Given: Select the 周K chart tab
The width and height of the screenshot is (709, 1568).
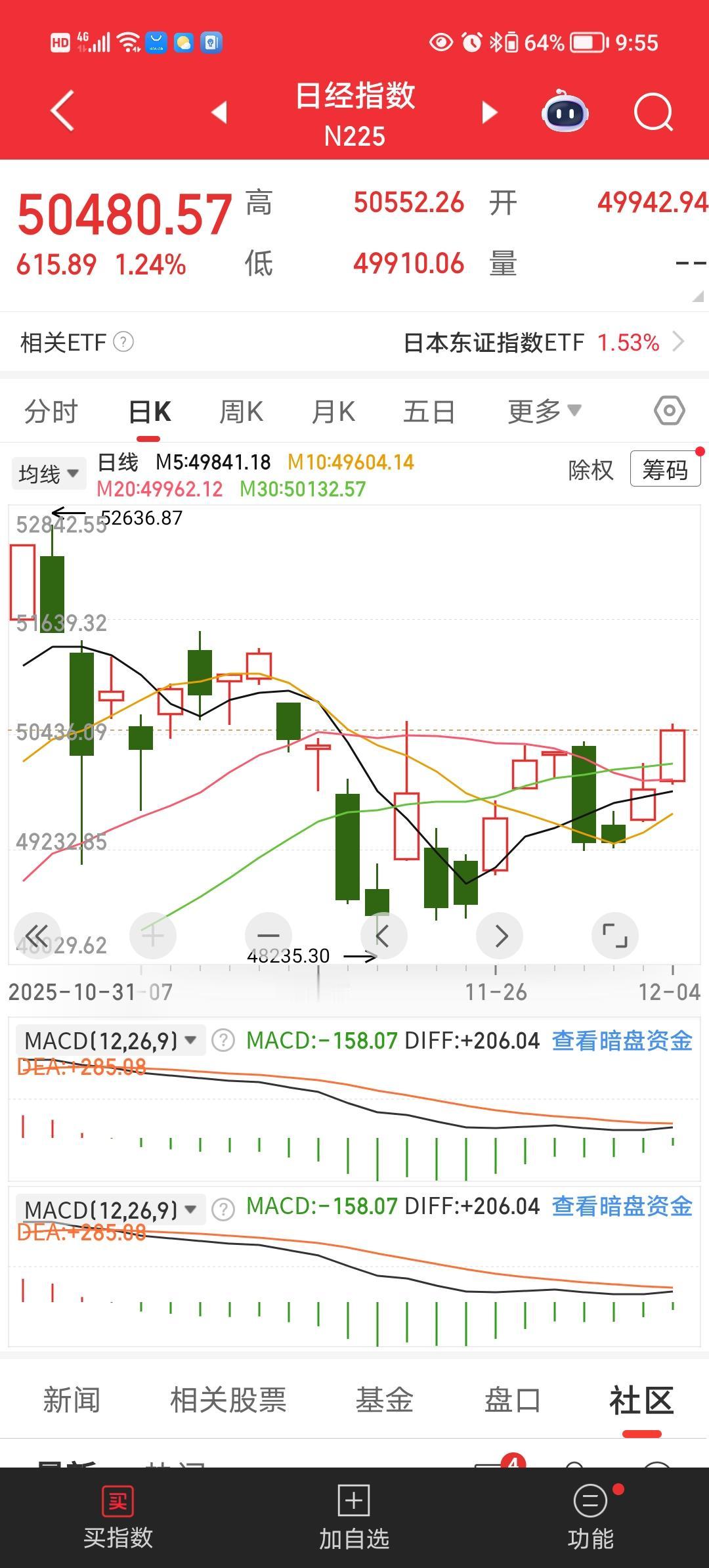Looking at the screenshot, I should coord(241,412).
